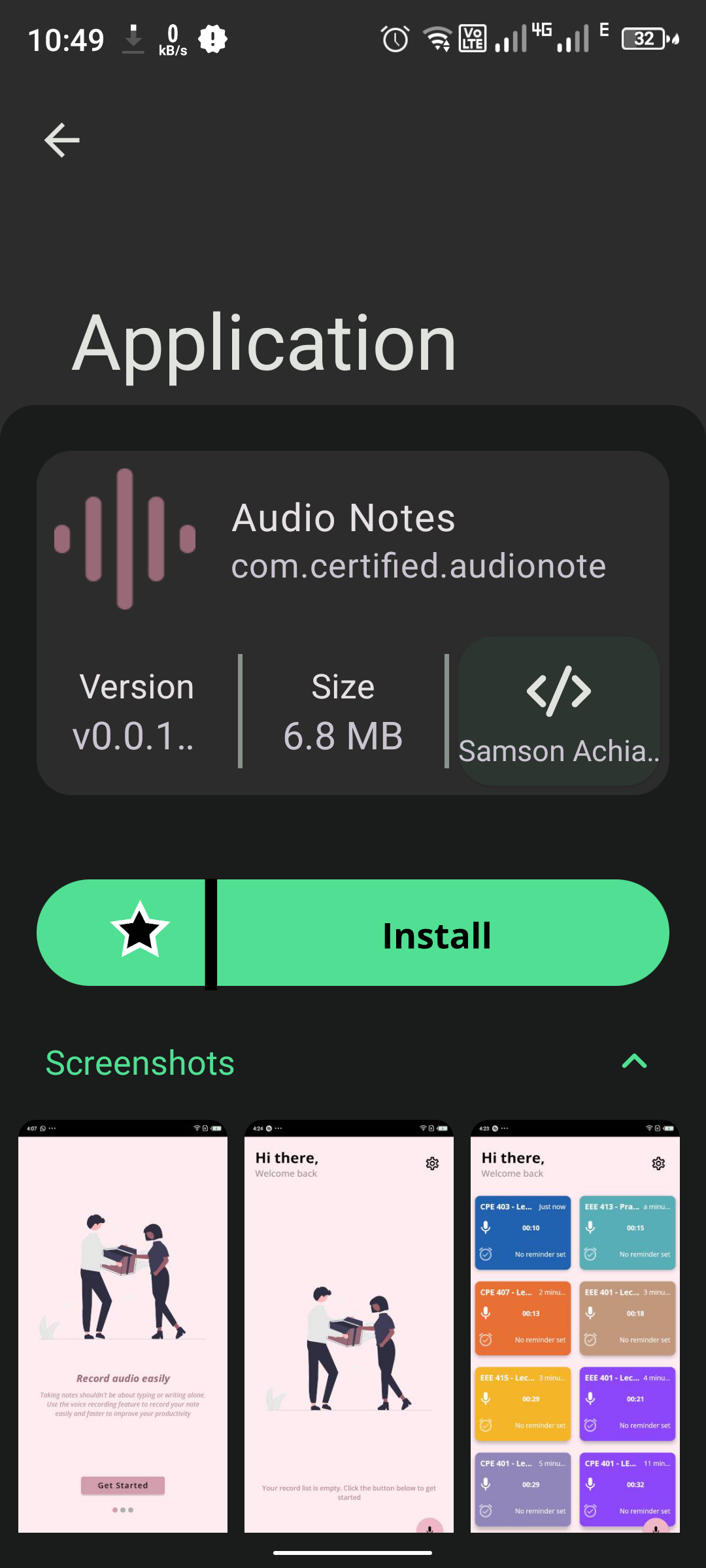
Task: Tap the microphone record button in the second screenshot
Action: (429, 1529)
